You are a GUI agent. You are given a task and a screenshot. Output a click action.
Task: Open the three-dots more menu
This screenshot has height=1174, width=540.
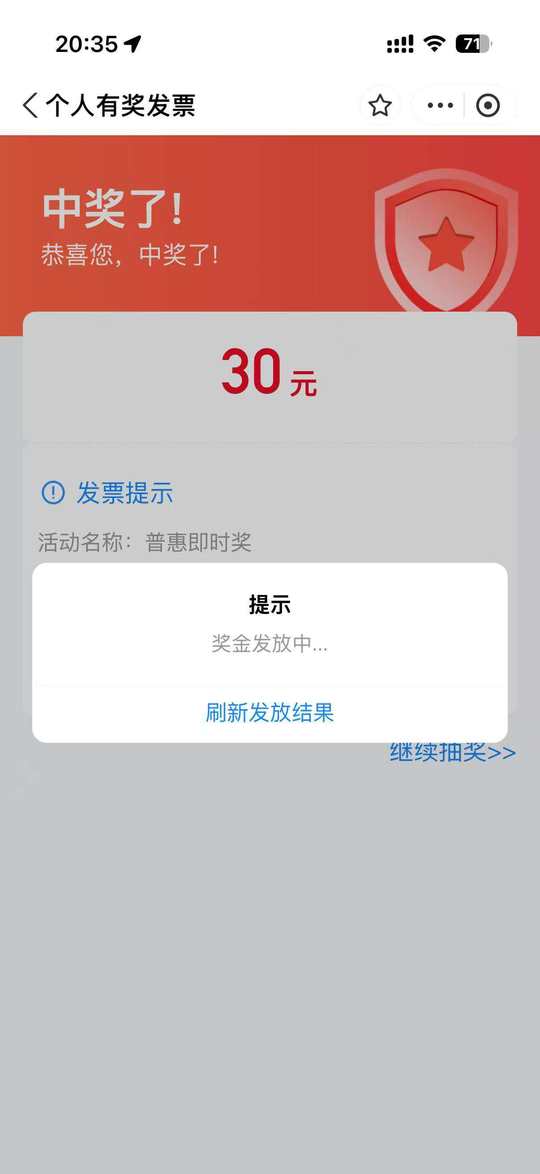(440, 106)
